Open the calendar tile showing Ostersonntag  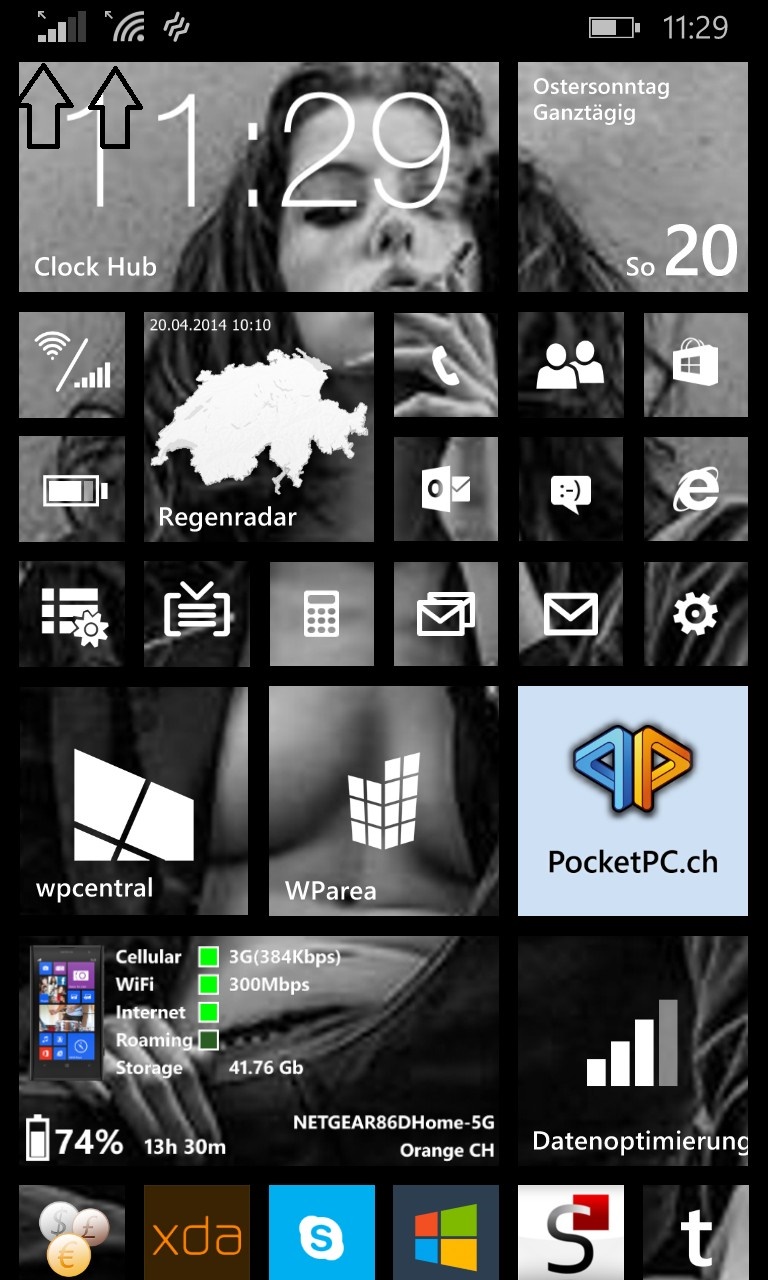point(633,177)
